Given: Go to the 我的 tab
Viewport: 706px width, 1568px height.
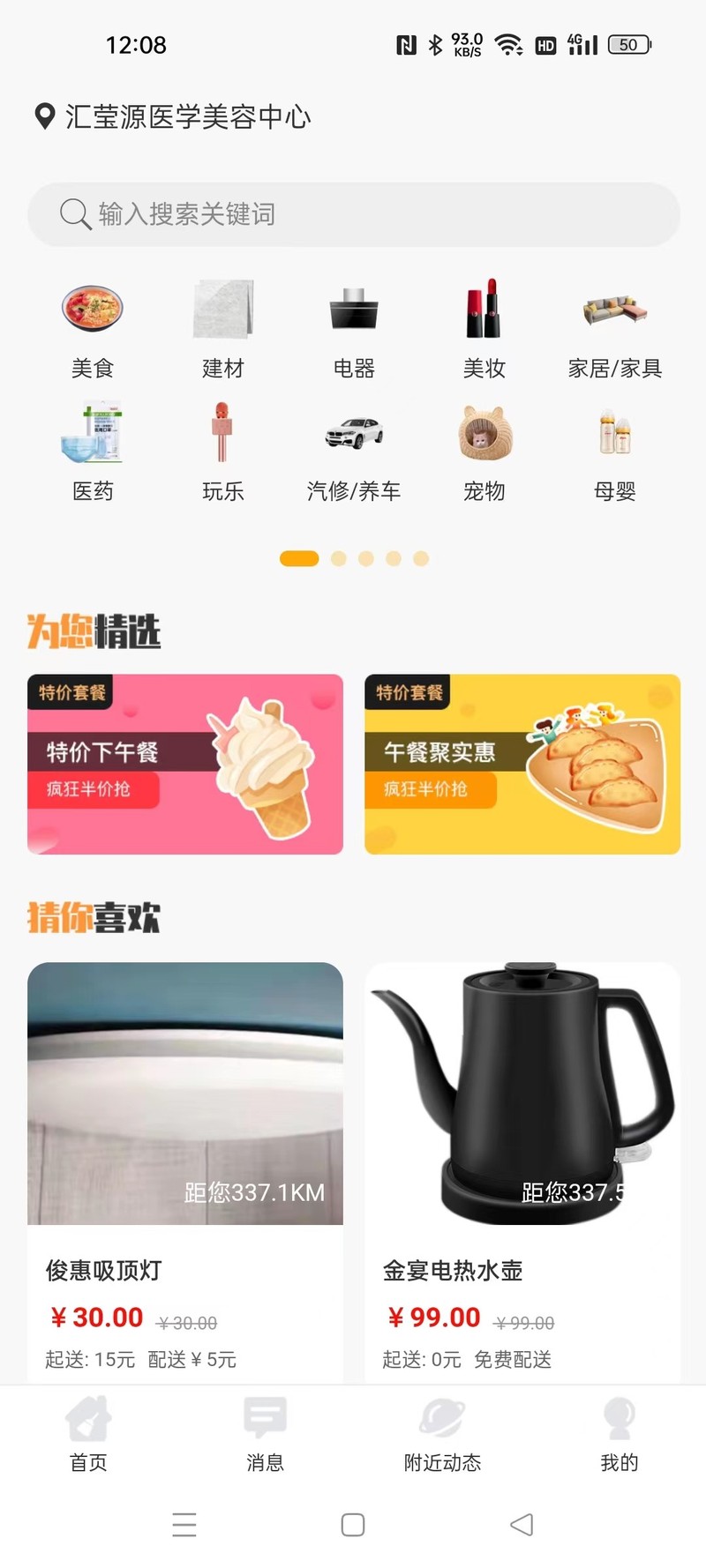Looking at the screenshot, I should click(619, 1434).
